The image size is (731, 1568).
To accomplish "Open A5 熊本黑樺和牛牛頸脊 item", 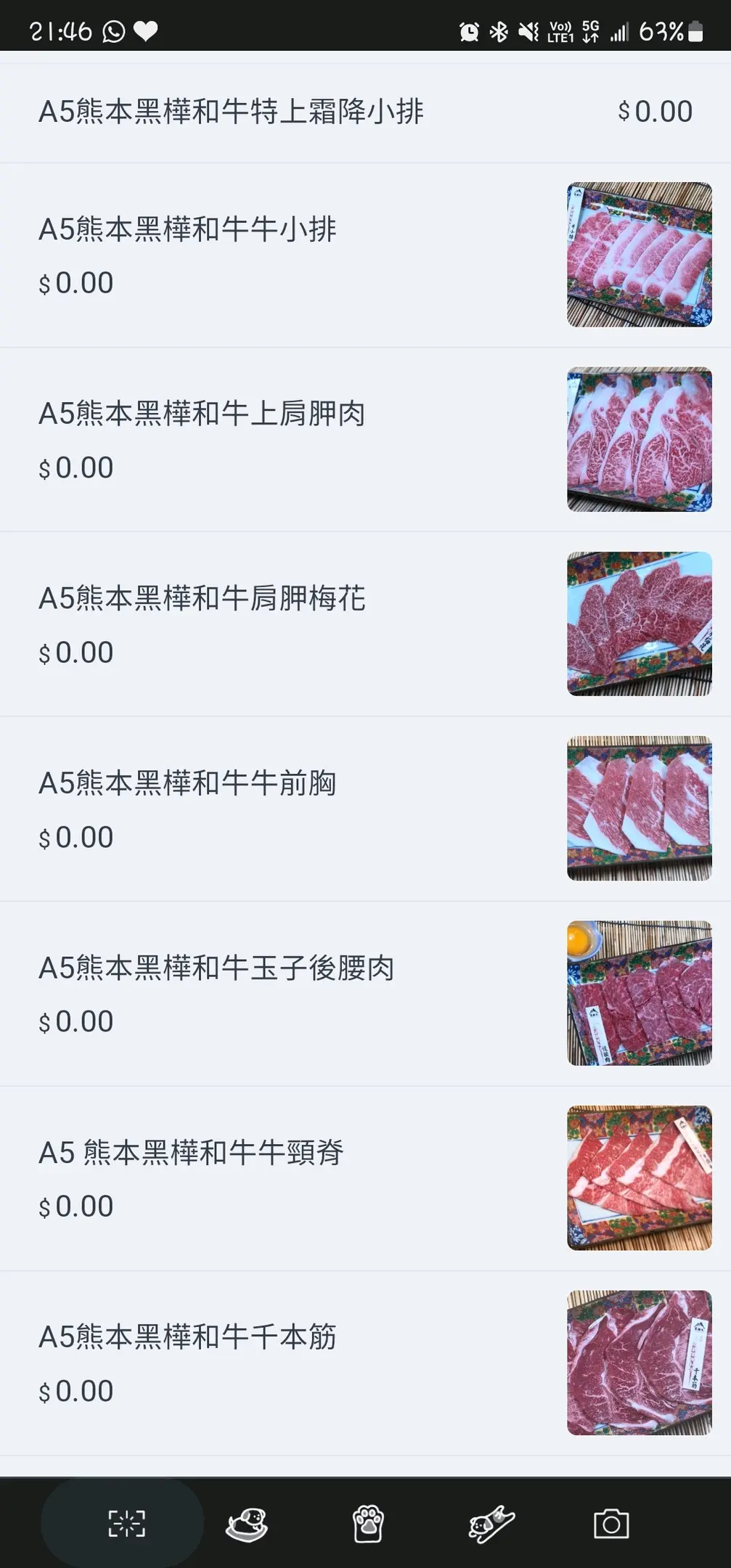I will pyautogui.click(x=191, y=1153).
